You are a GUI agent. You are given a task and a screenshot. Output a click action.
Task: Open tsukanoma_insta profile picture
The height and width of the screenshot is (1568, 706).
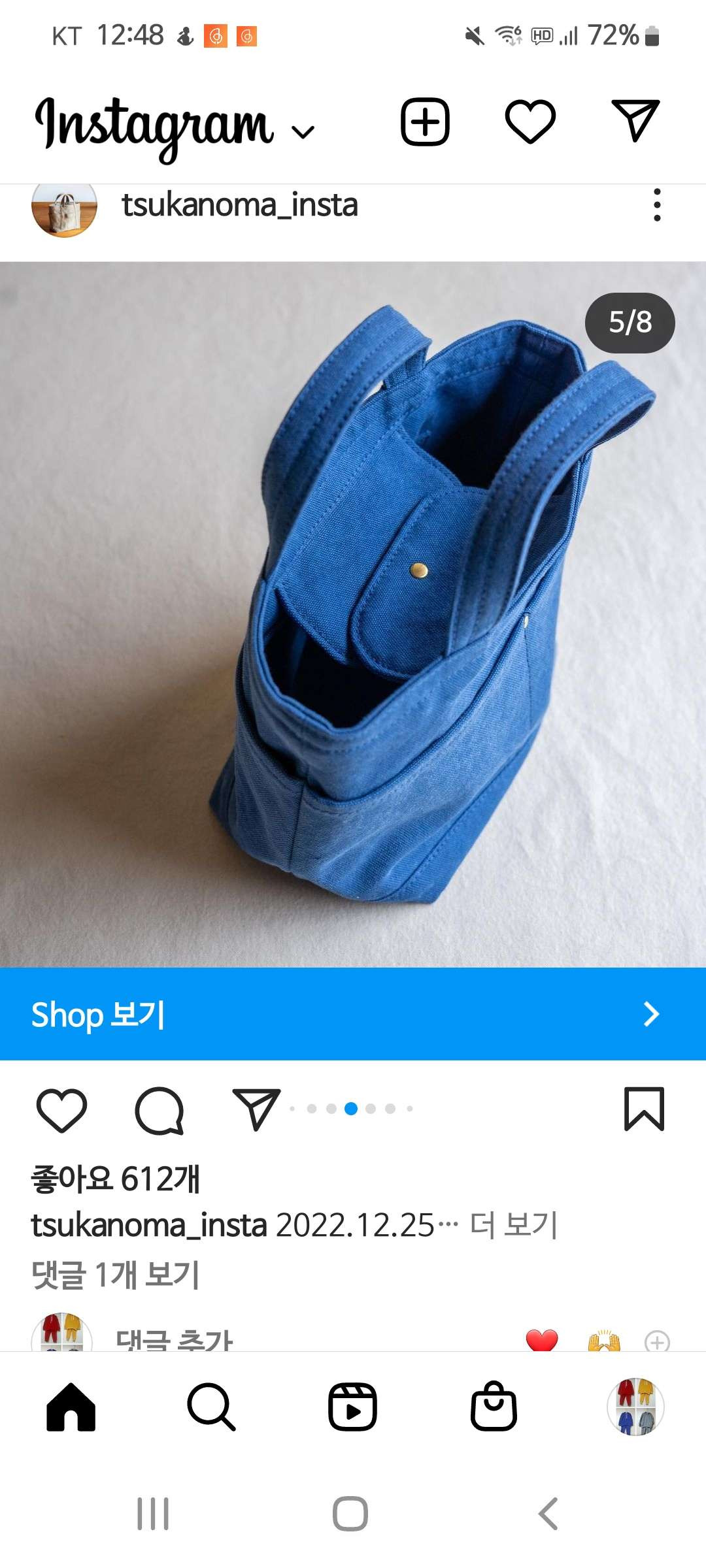click(x=64, y=209)
